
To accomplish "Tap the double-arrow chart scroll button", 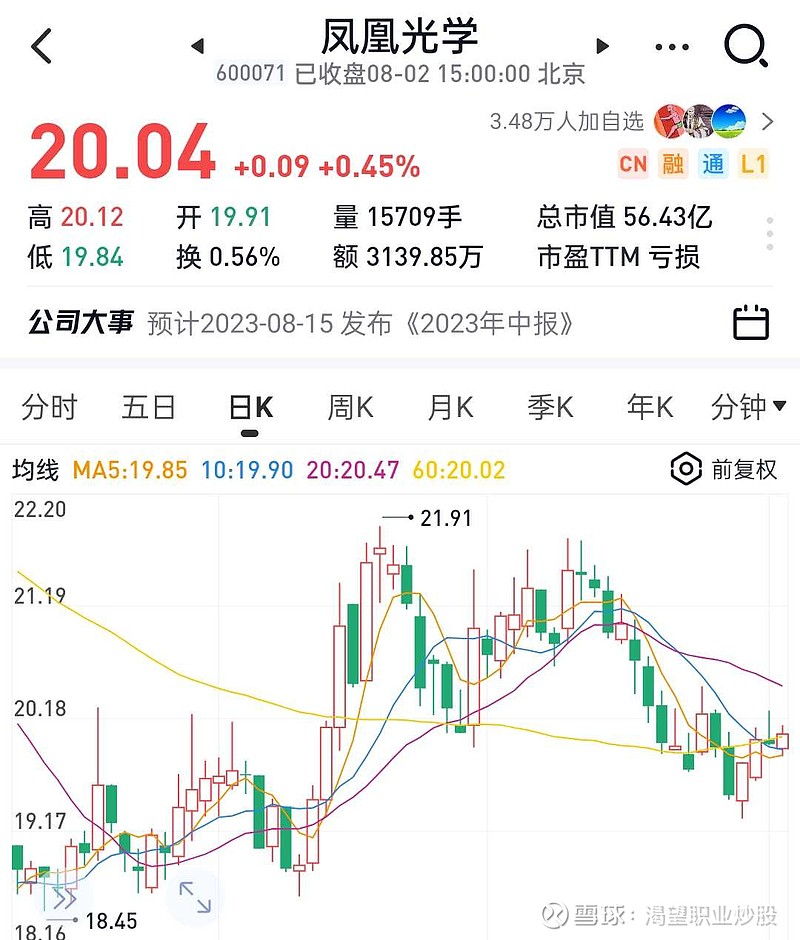I will coord(62,896).
